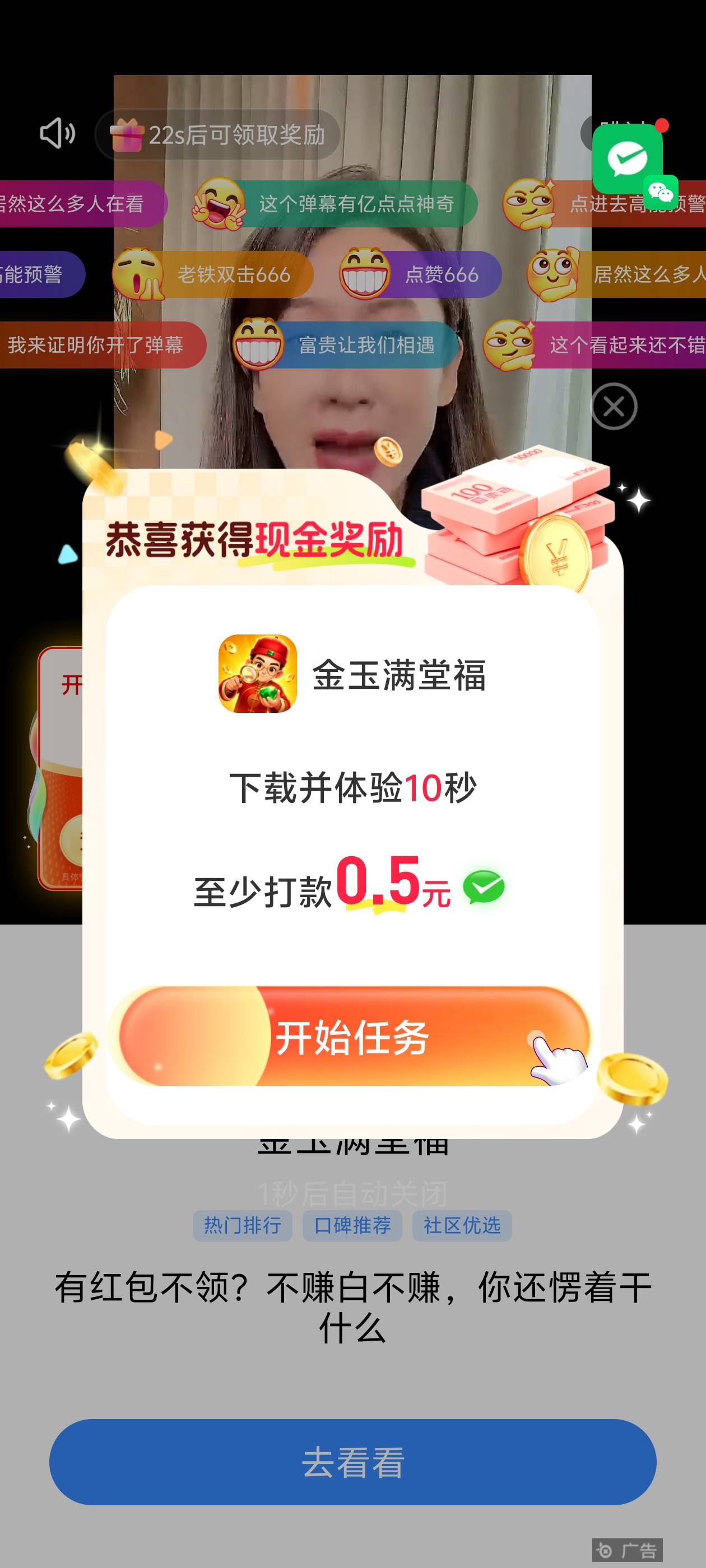The height and width of the screenshot is (1568, 706).
Task: Tap 开始任务 to start the task
Action: [352, 1037]
